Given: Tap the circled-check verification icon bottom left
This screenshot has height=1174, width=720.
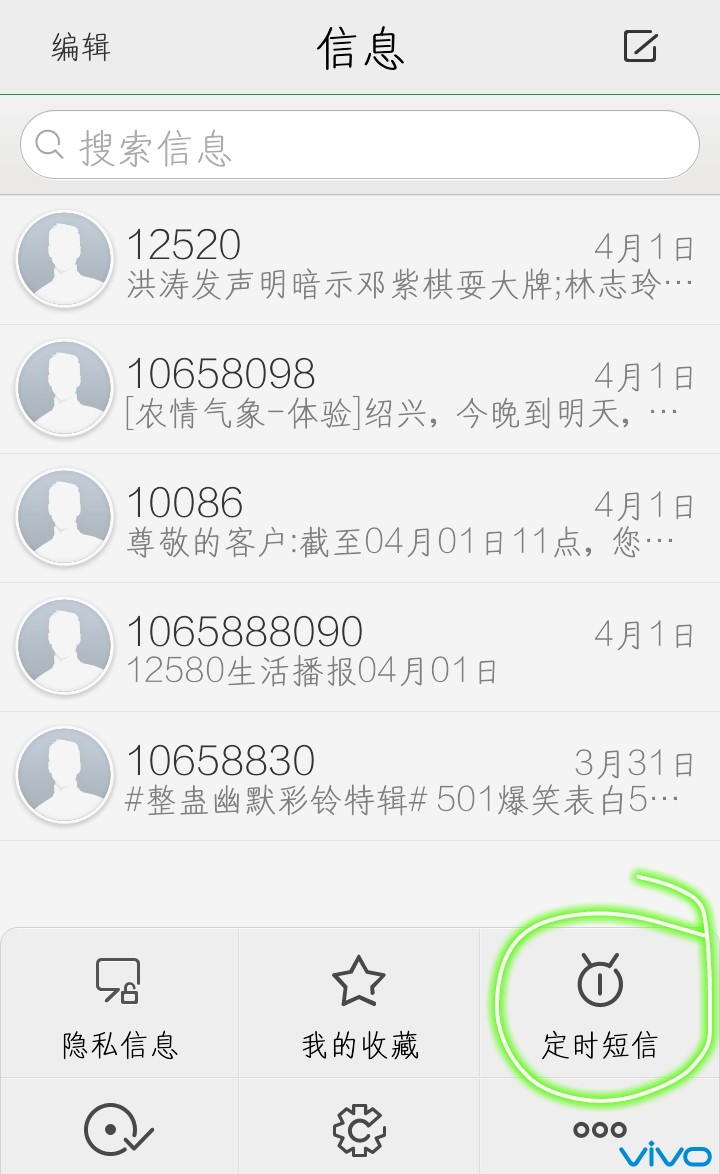Looking at the screenshot, I should point(118,1128).
